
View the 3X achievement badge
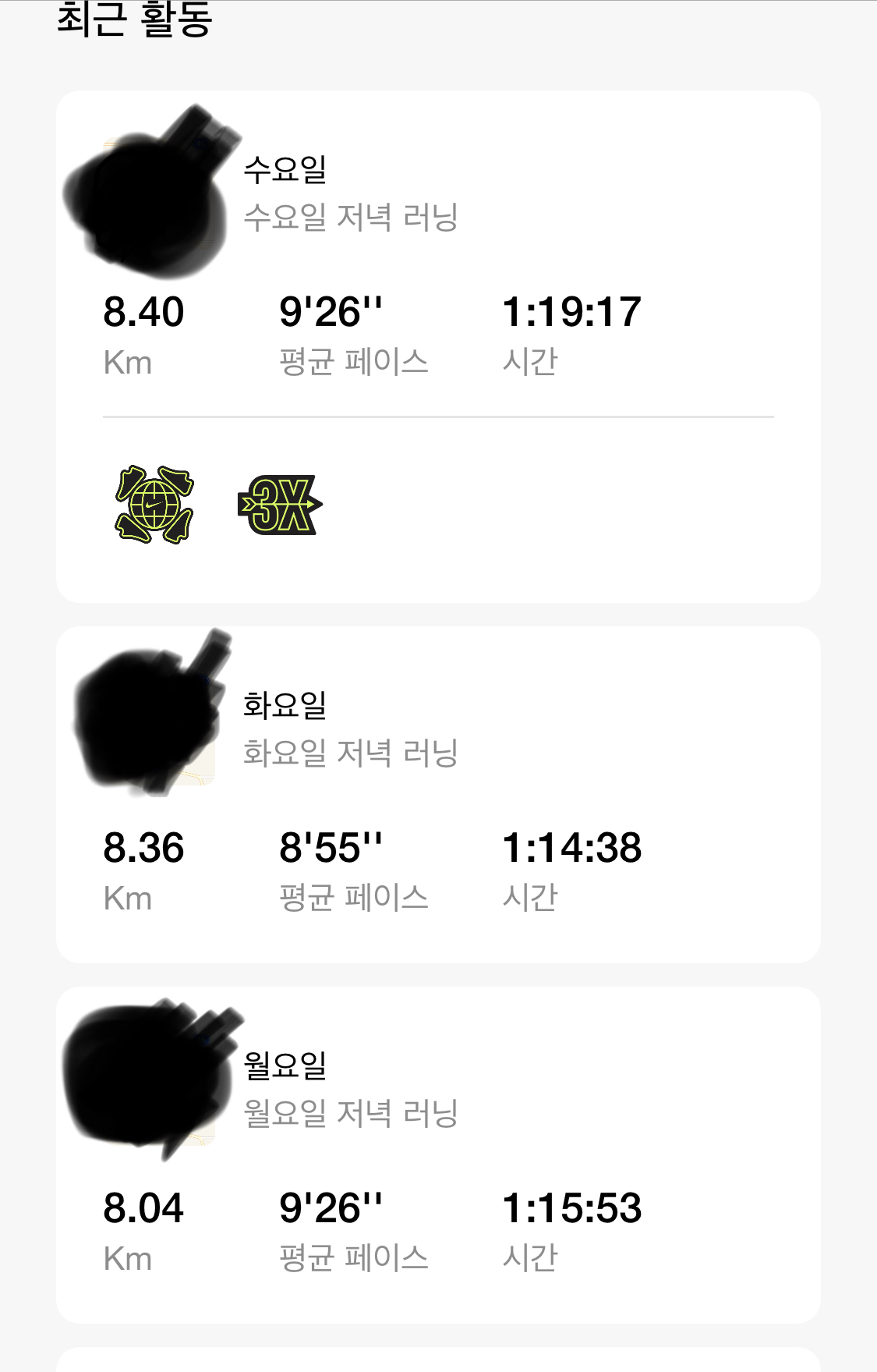(280, 505)
